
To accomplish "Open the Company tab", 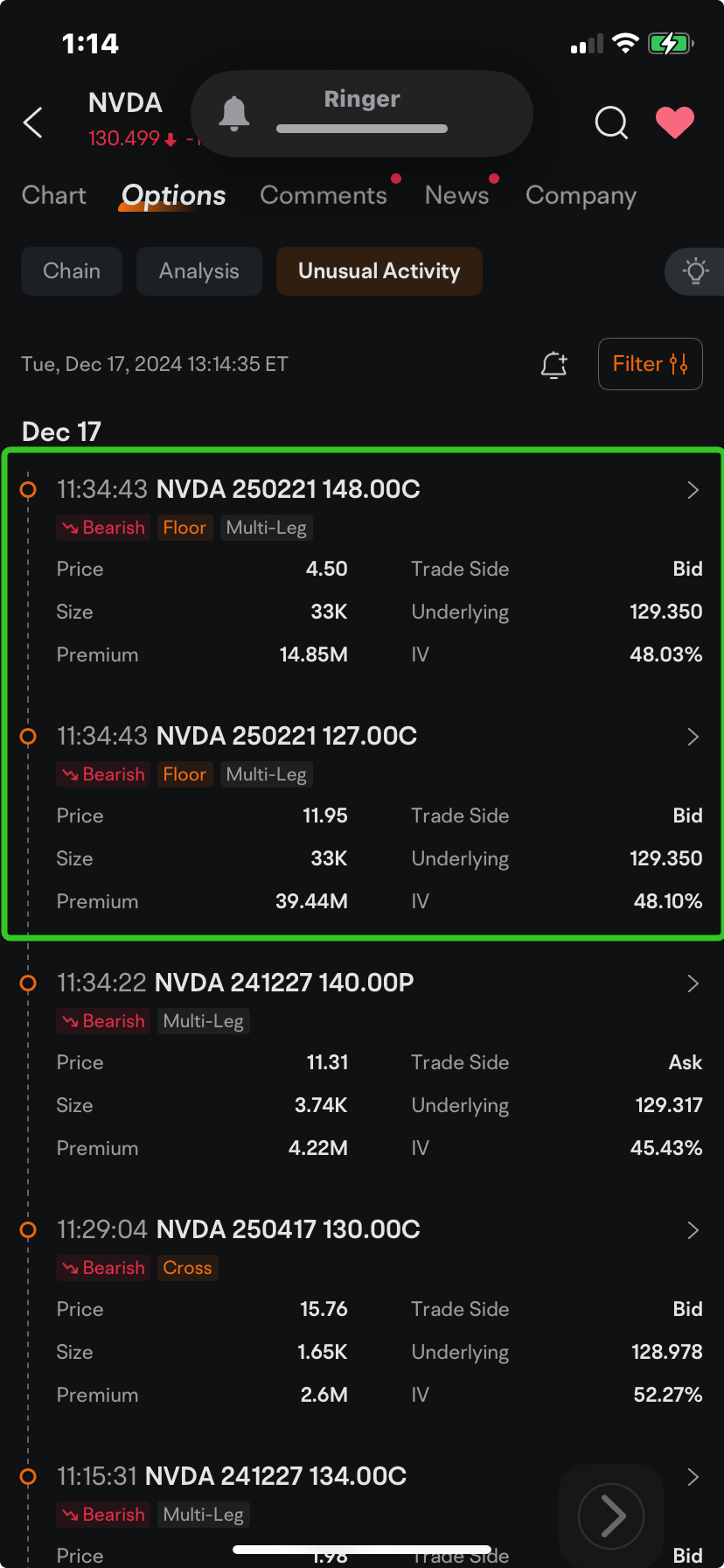I will [581, 195].
